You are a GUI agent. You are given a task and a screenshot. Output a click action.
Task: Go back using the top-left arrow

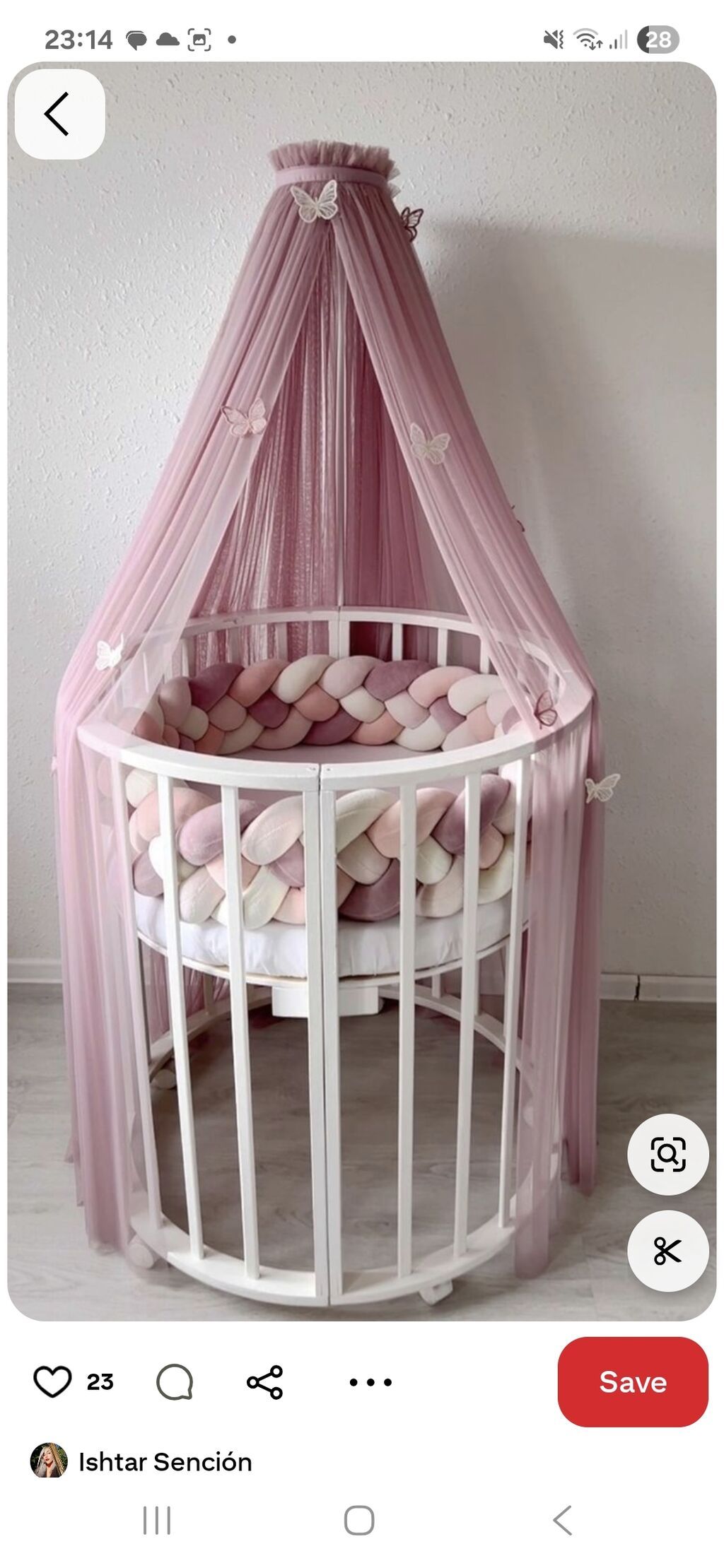[x=59, y=114]
